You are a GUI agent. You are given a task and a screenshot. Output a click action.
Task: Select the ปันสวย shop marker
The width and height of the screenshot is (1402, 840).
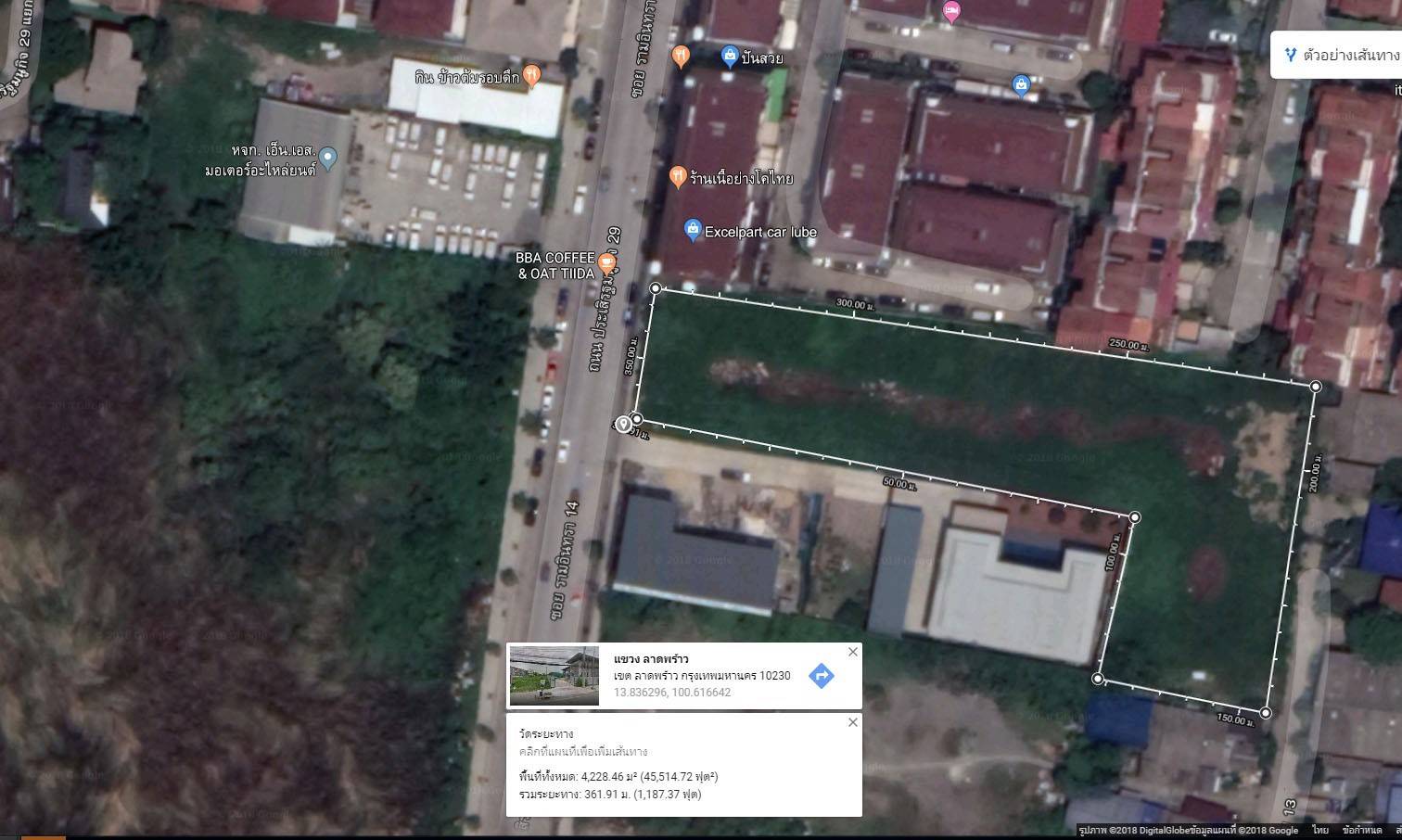point(731,57)
